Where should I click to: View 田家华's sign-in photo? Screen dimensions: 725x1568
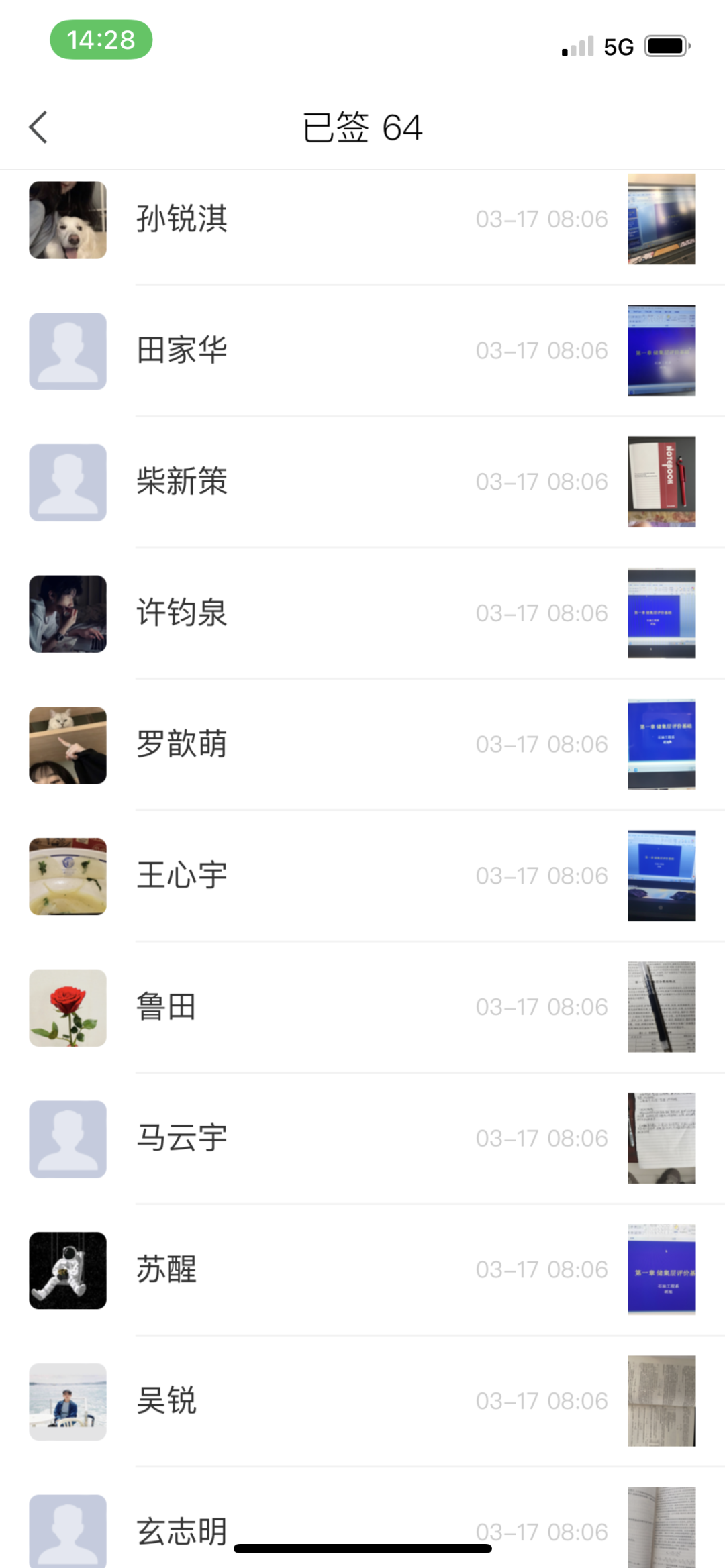661,350
